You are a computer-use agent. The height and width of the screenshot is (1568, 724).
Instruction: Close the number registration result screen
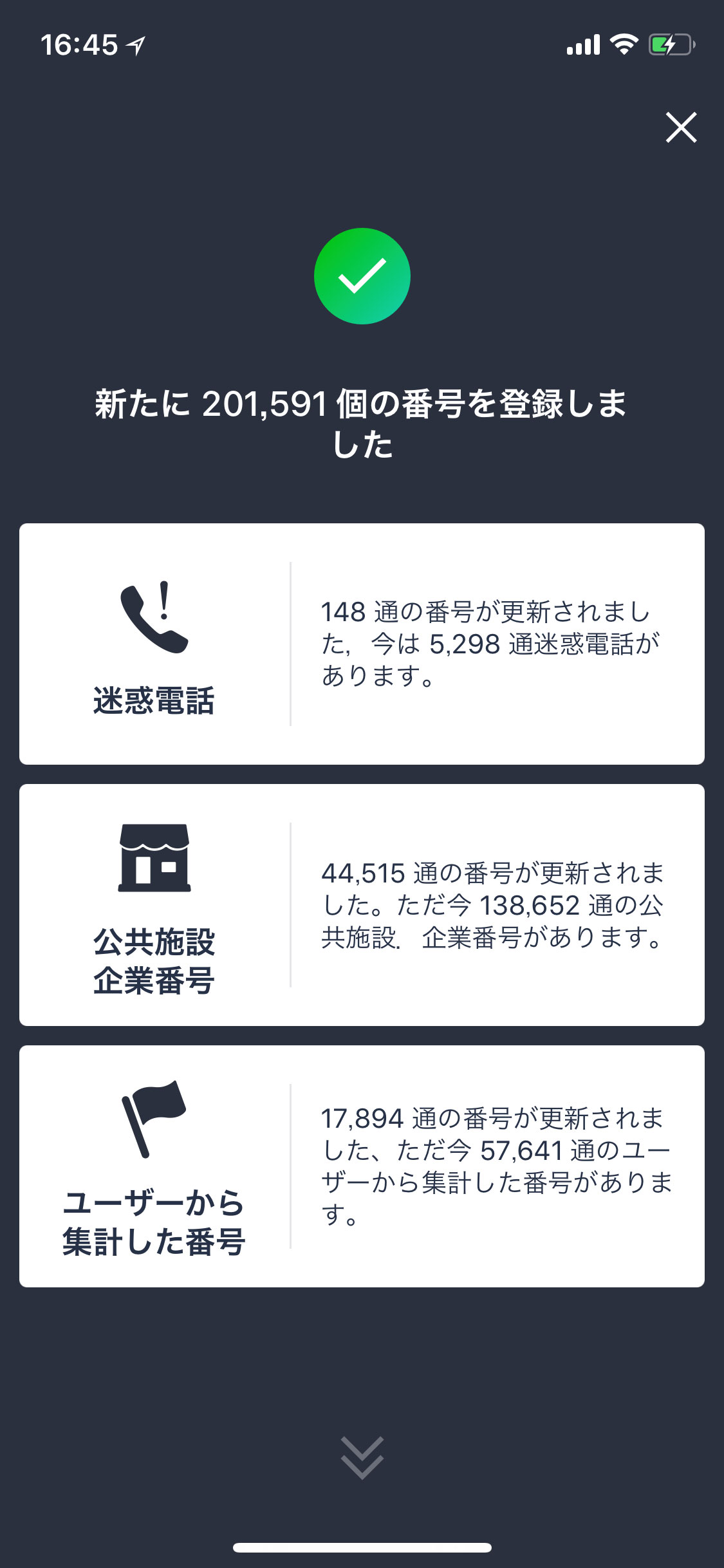pyautogui.click(x=681, y=127)
